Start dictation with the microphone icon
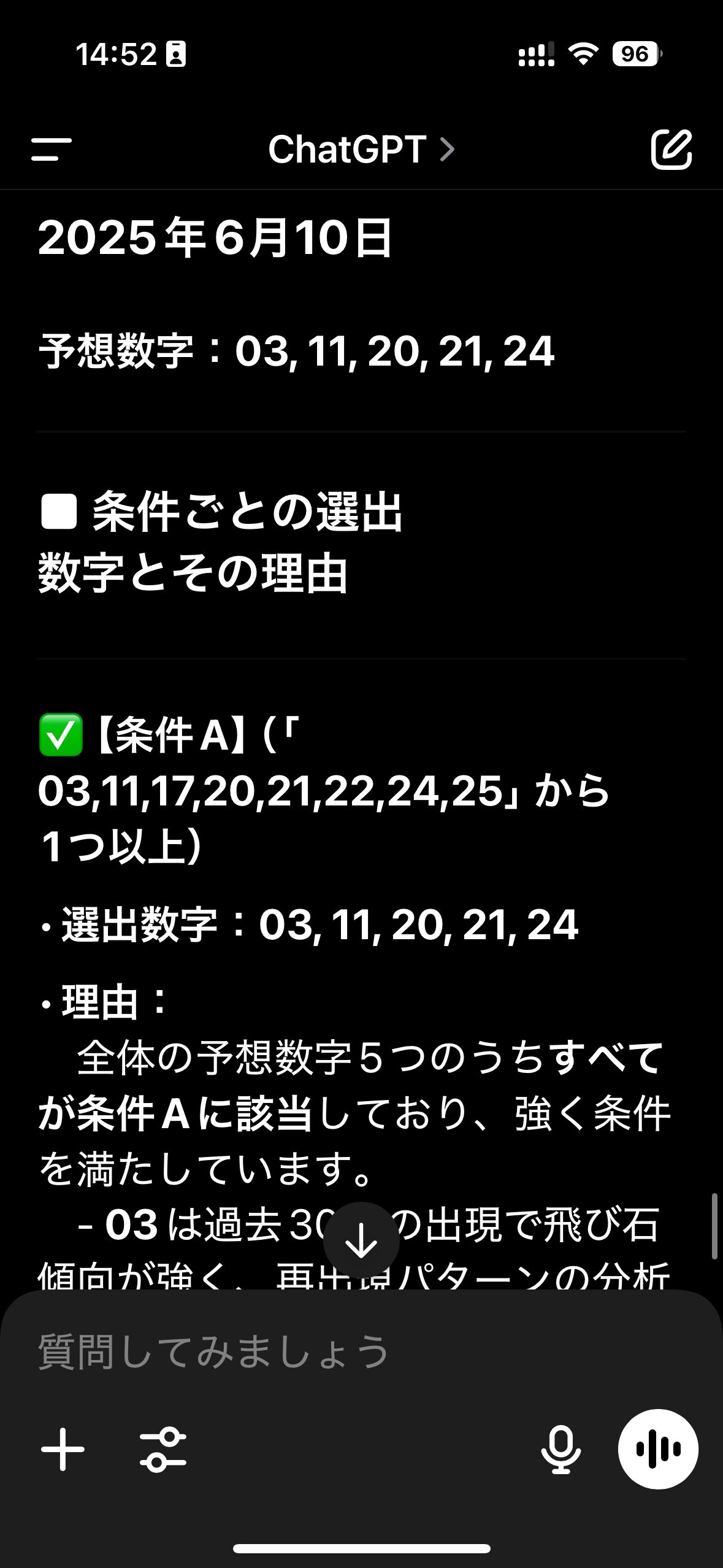This screenshot has width=723, height=1568. pos(560,1450)
